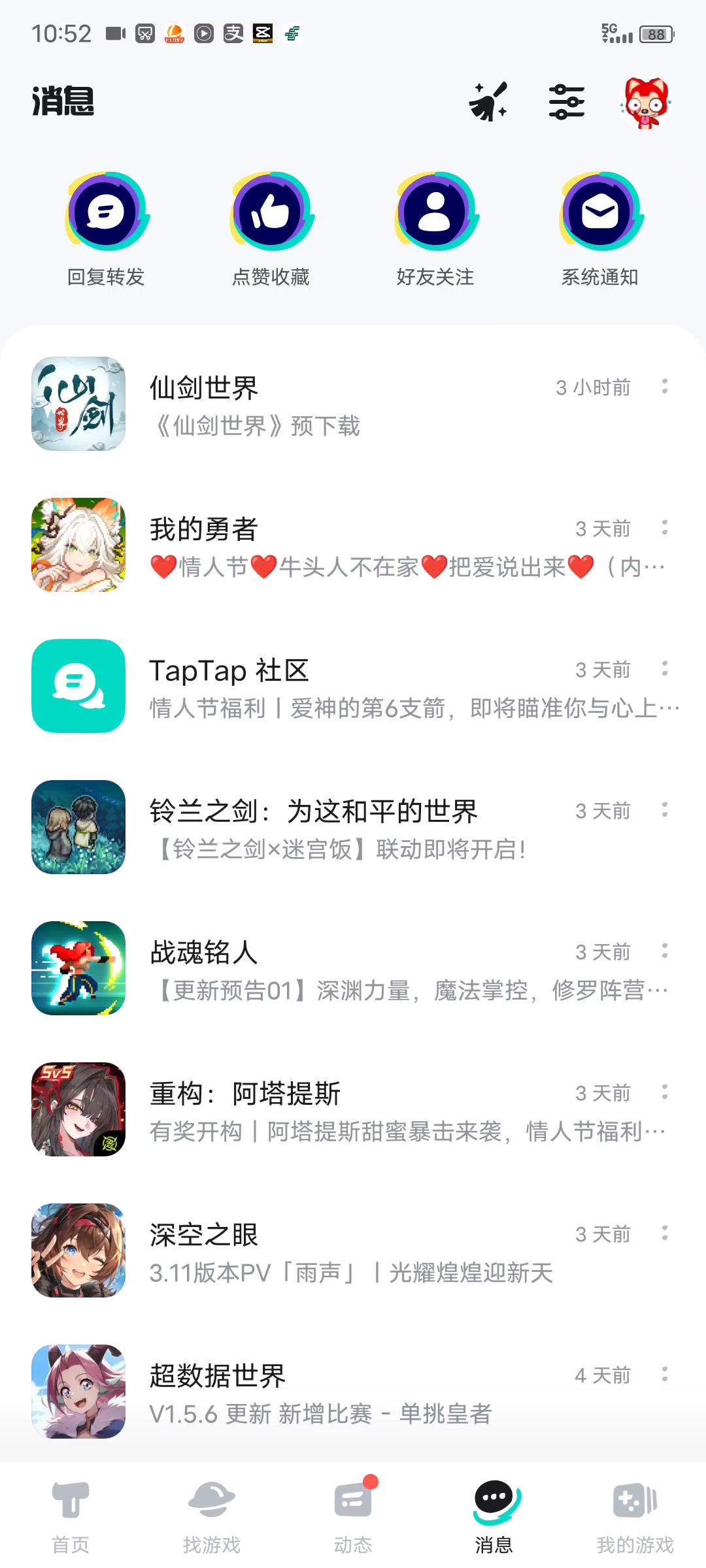Open more options for 超数据世界
706x1568 pixels.
pyautogui.click(x=665, y=1375)
